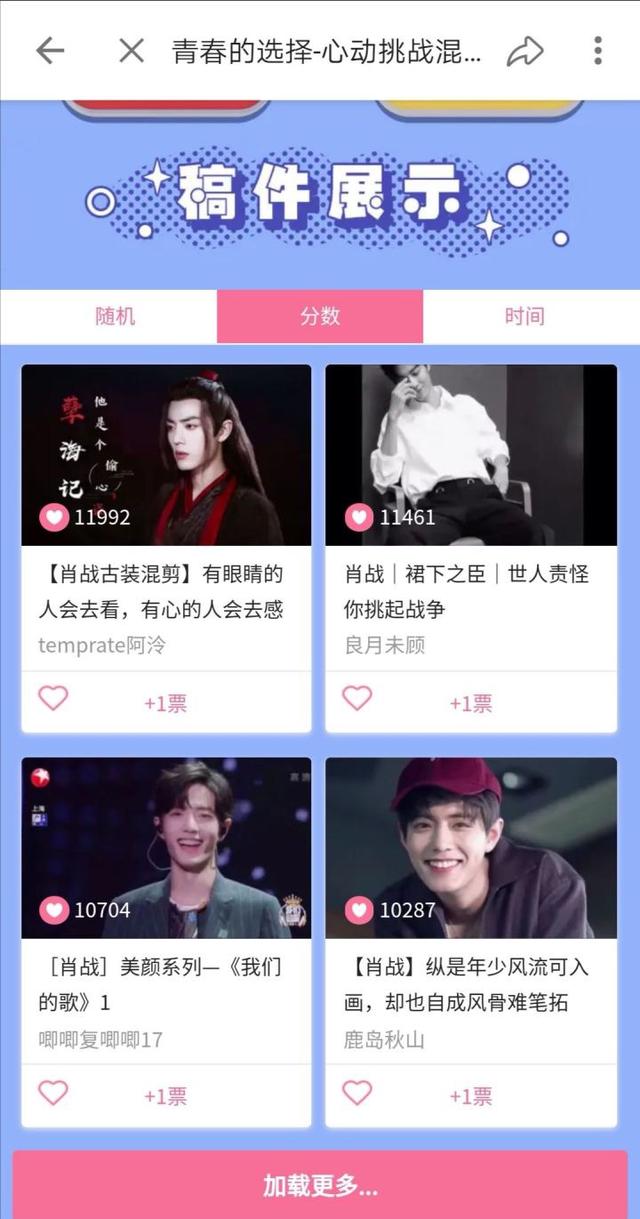
Task: Switch to the 时间 tab
Action: [524, 317]
